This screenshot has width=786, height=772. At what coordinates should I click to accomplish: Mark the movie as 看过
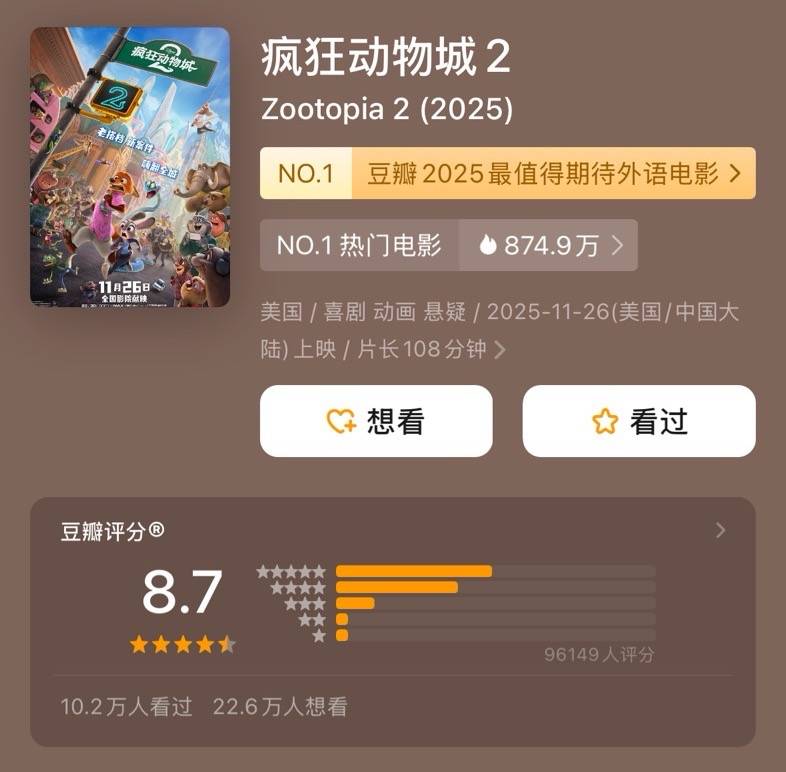tap(638, 421)
